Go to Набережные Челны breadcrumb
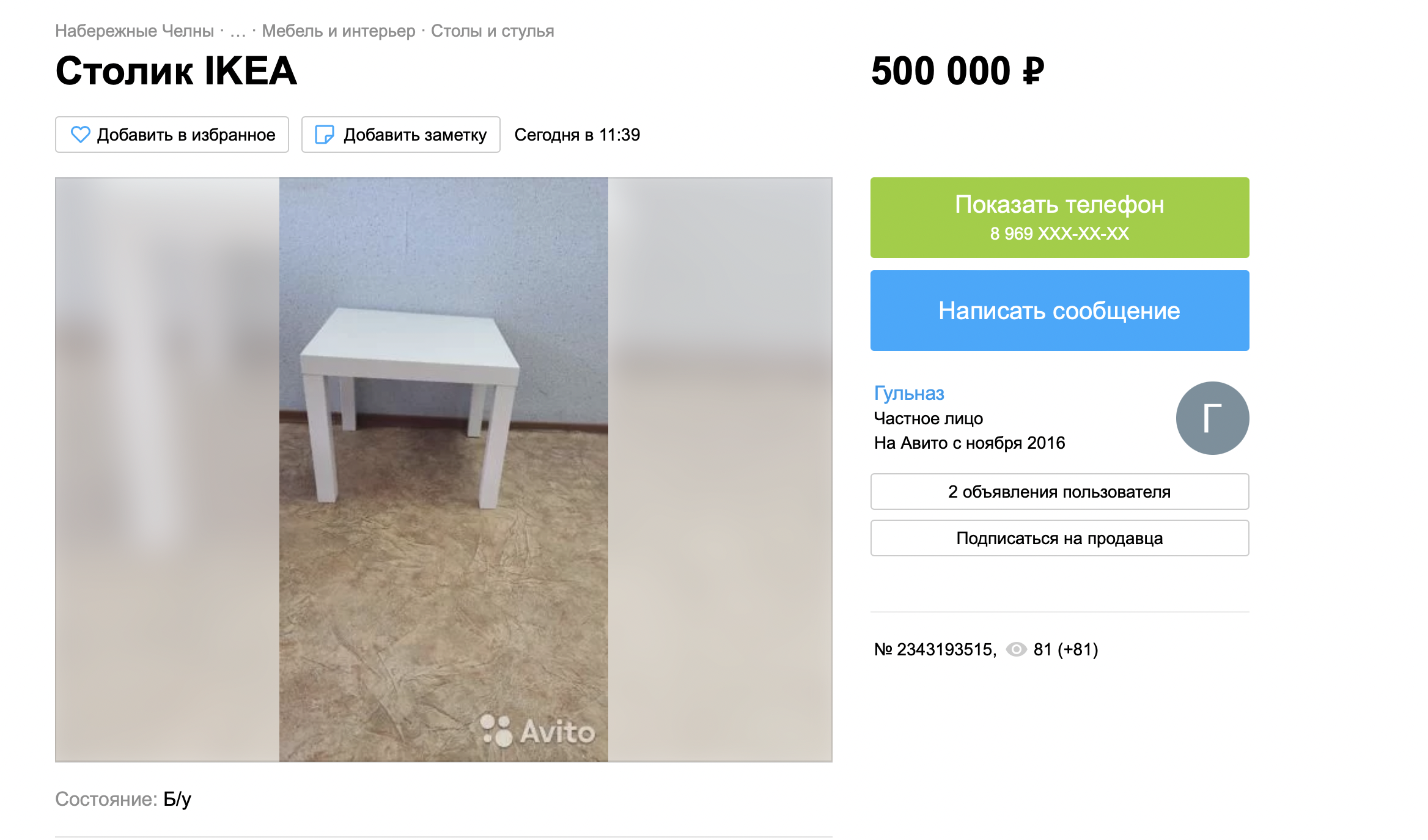1428x840 pixels. point(134,31)
